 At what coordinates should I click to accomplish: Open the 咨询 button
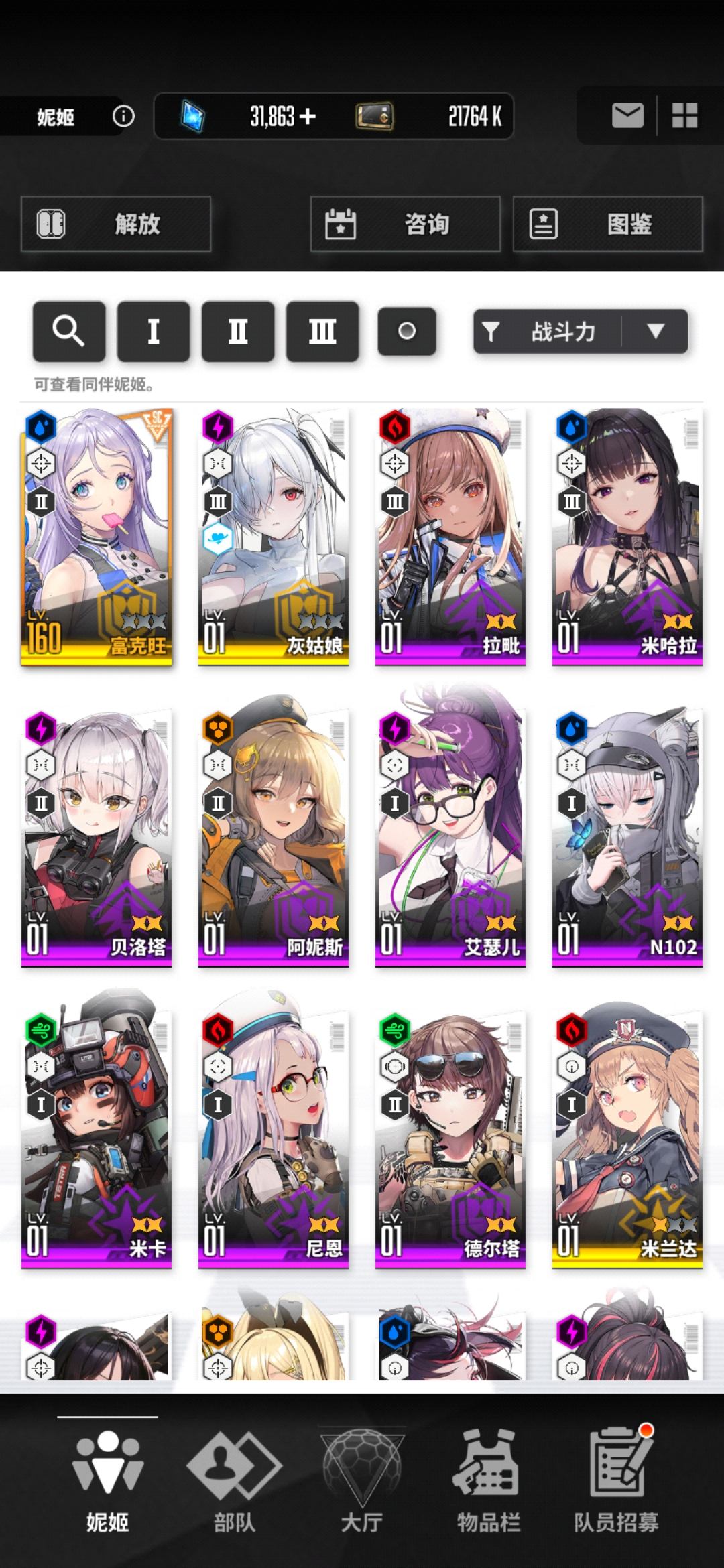click(x=405, y=224)
